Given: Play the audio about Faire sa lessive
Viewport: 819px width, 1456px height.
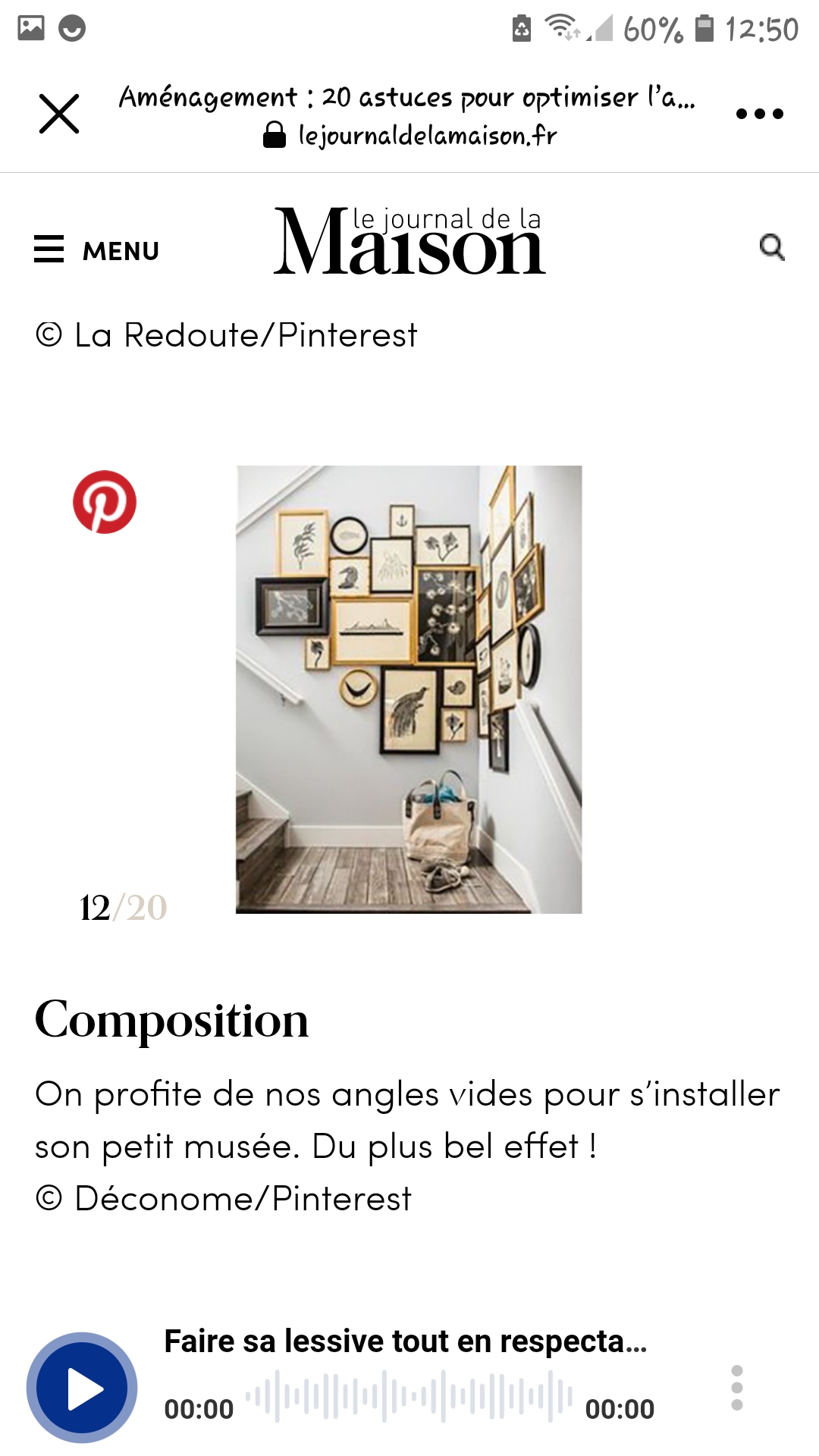Looking at the screenshot, I should [82, 1388].
